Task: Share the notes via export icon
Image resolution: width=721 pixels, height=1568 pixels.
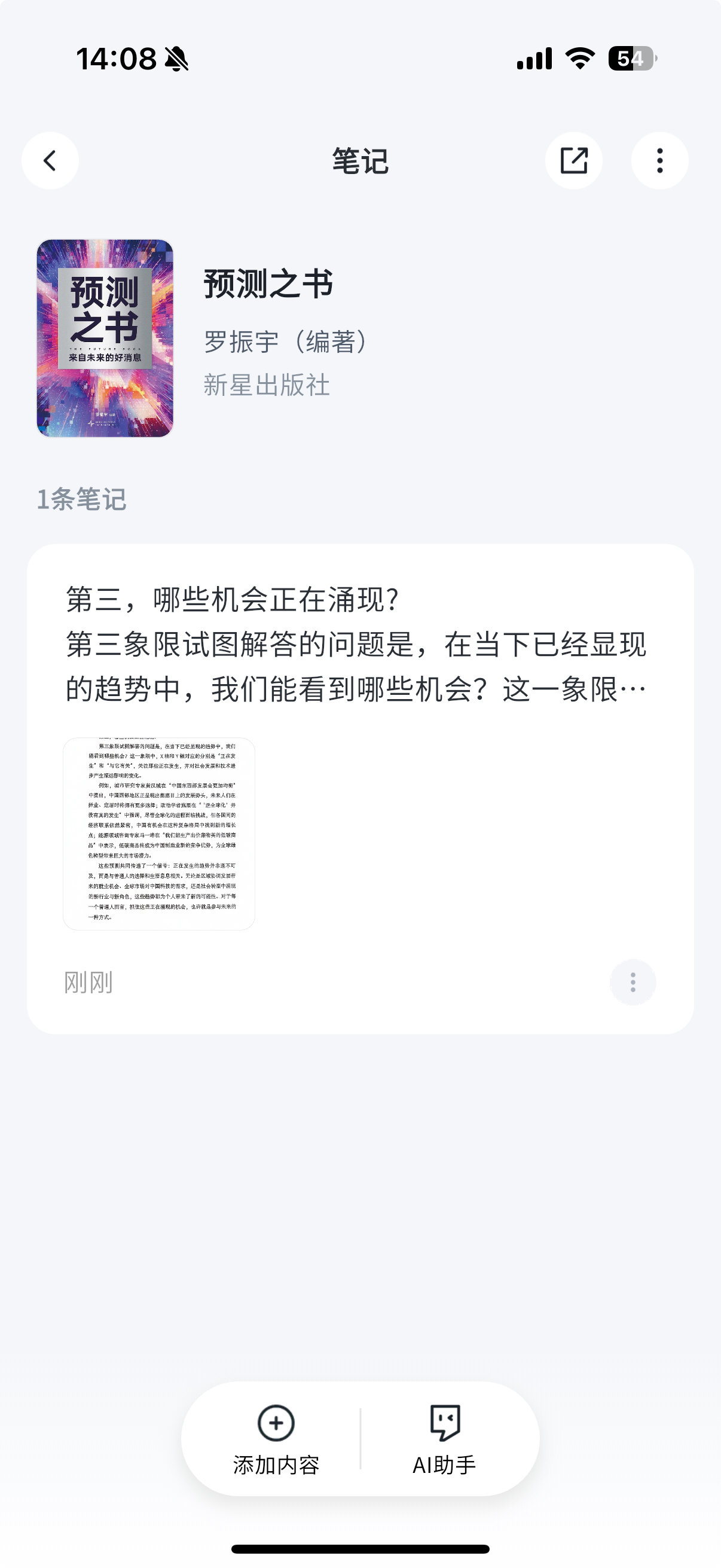Action: (573, 161)
